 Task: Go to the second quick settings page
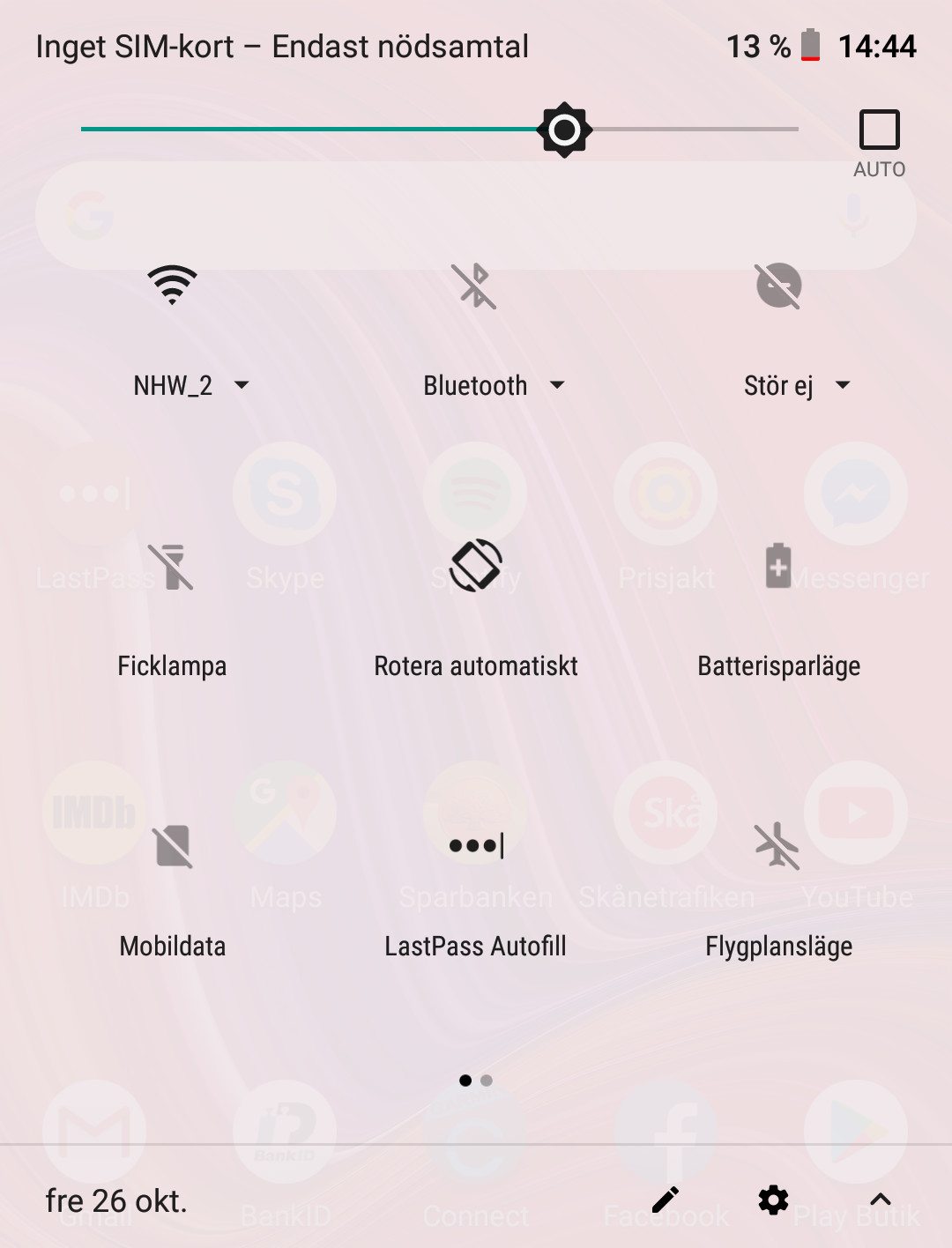pyautogui.click(x=487, y=1081)
